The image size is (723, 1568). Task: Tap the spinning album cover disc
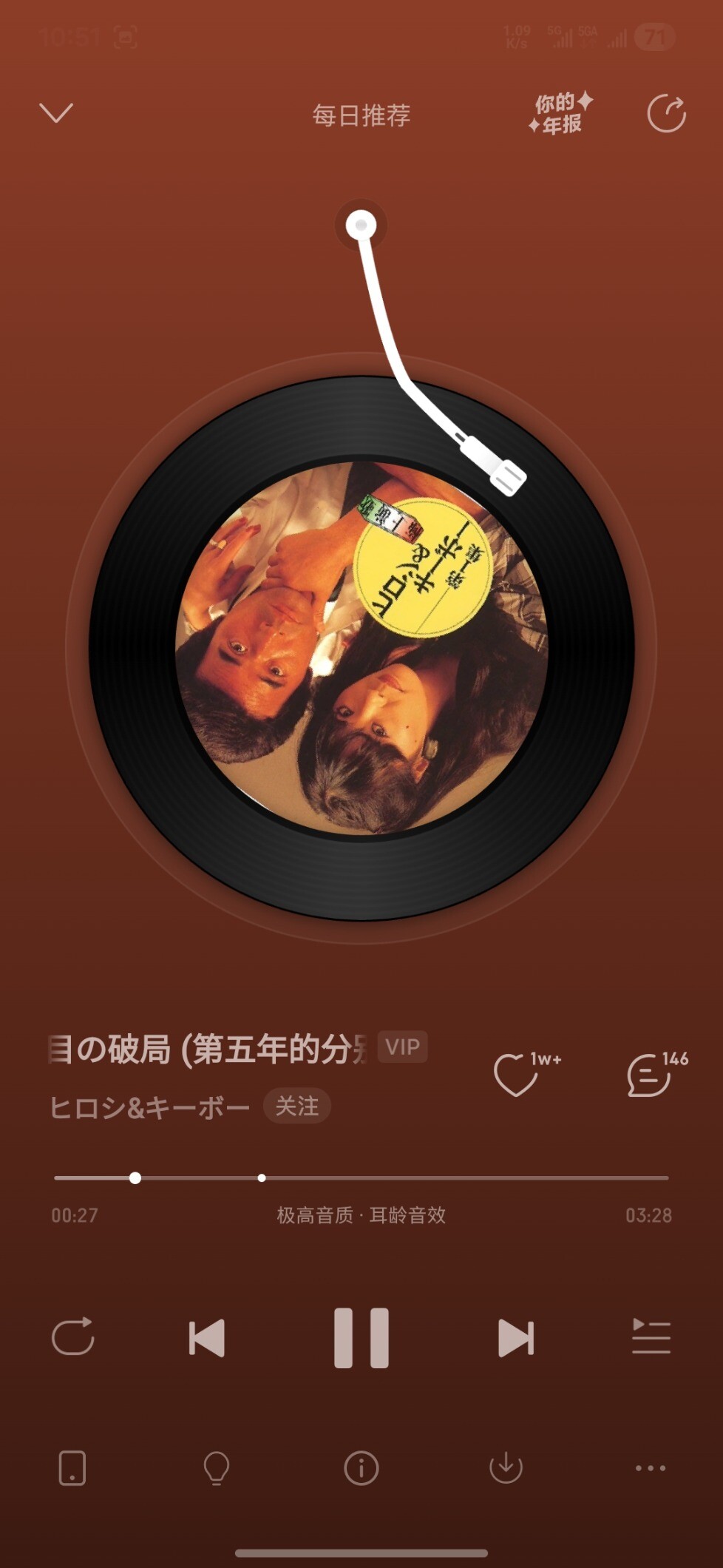point(361,647)
